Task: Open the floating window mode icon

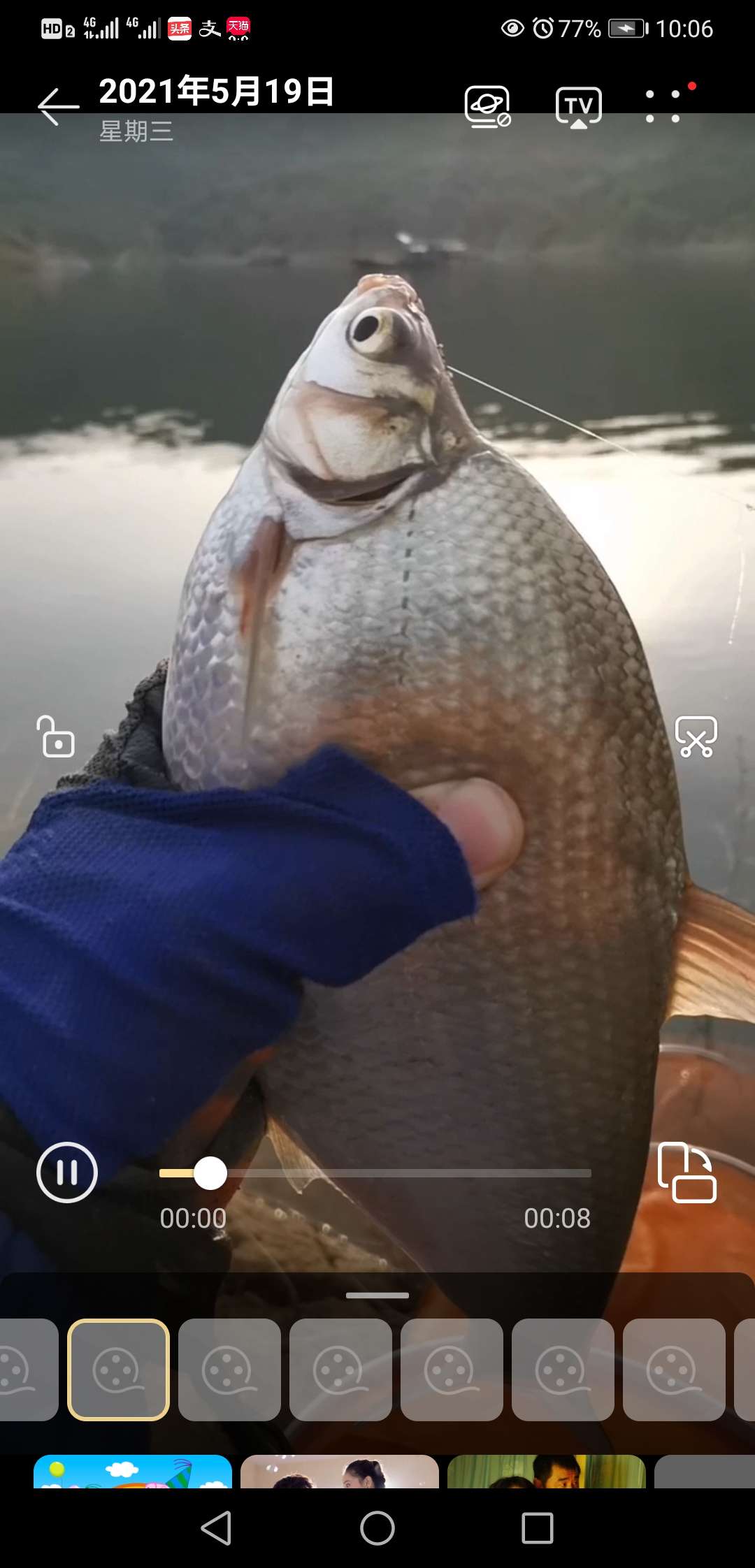Action: pyautogui.click(x=686, y=1173)
